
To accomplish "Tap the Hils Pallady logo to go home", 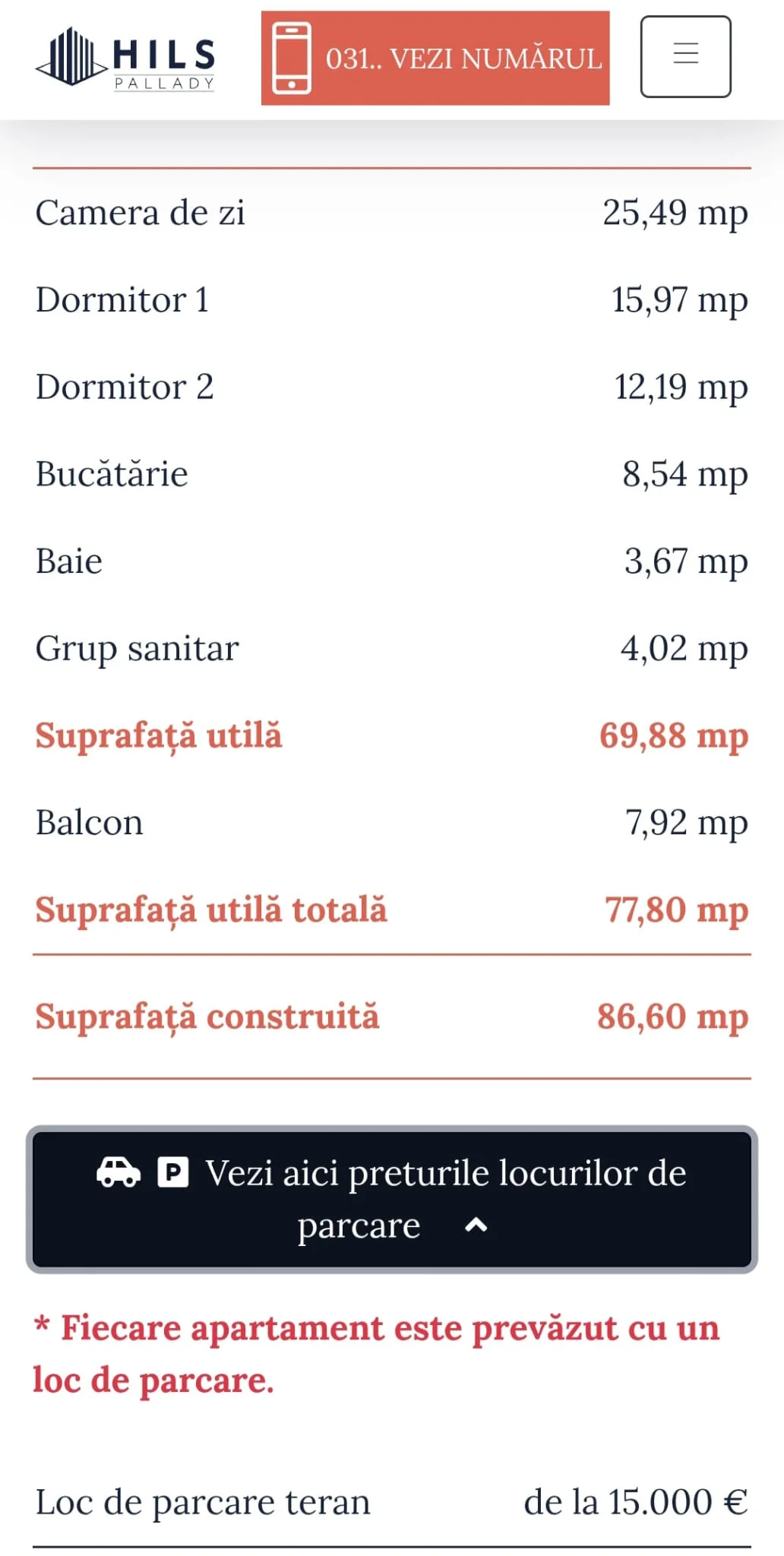I will tap(126, 58).
